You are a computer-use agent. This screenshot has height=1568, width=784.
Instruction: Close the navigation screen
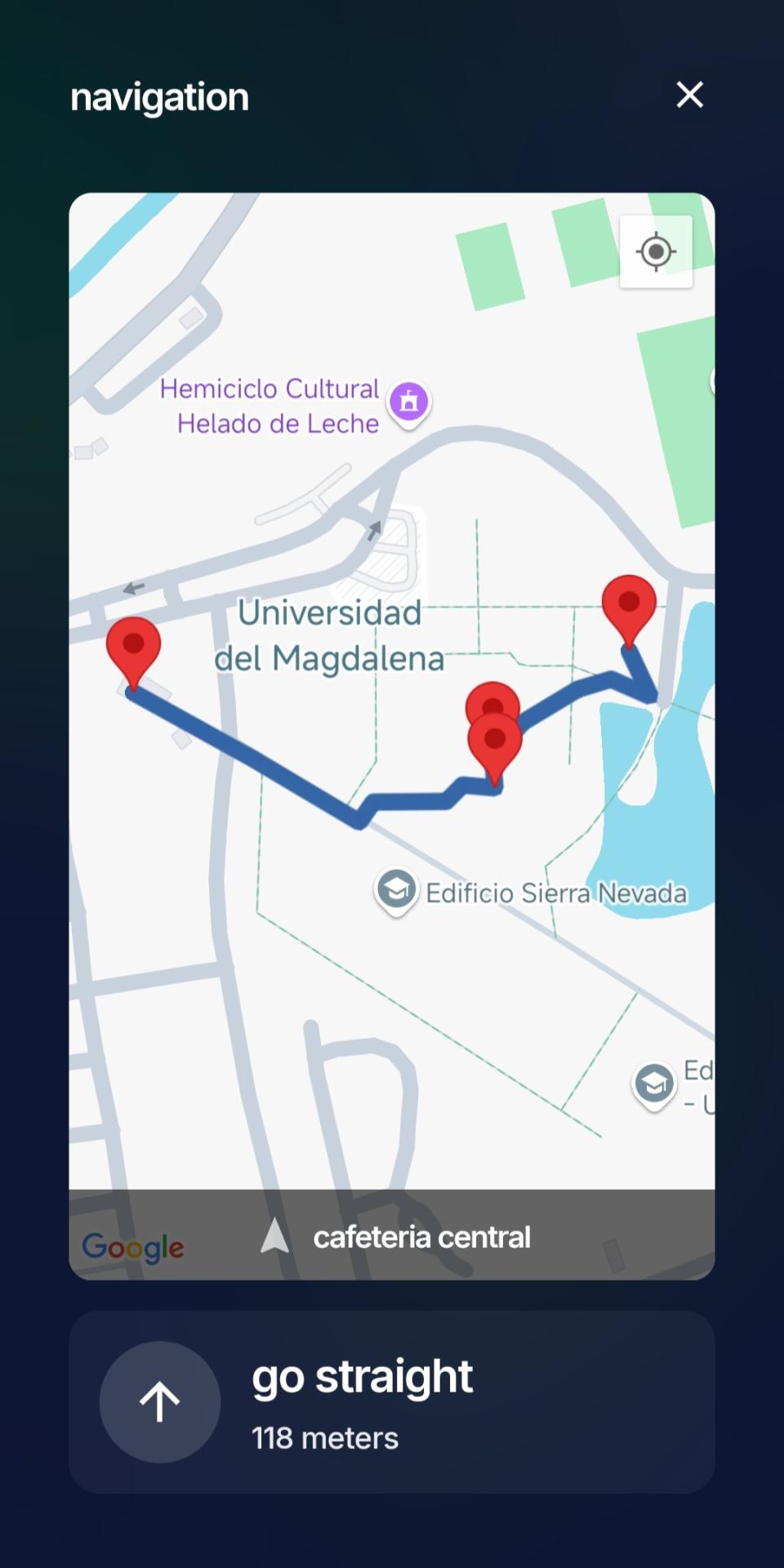(690, 95)
